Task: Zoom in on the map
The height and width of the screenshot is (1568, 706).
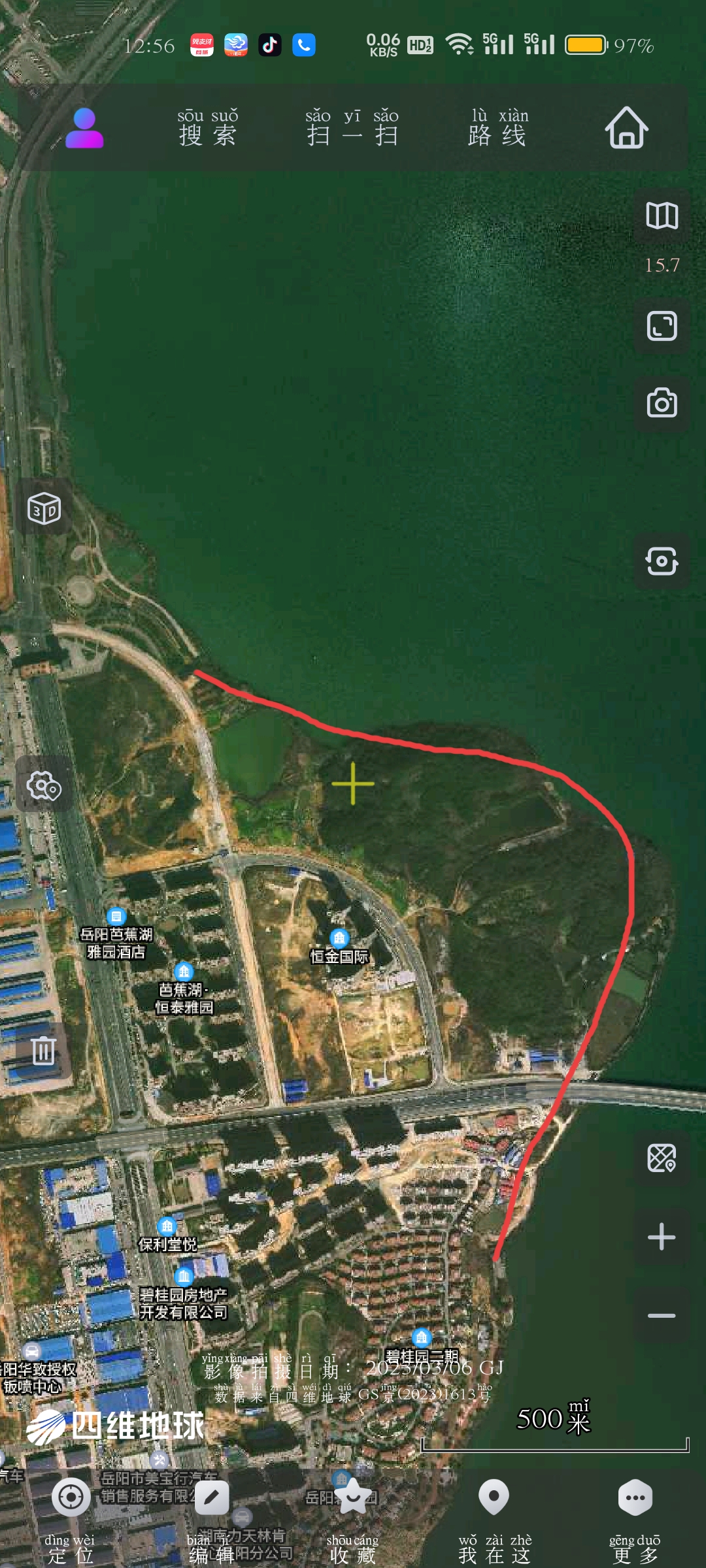Action: (662, 1237)
